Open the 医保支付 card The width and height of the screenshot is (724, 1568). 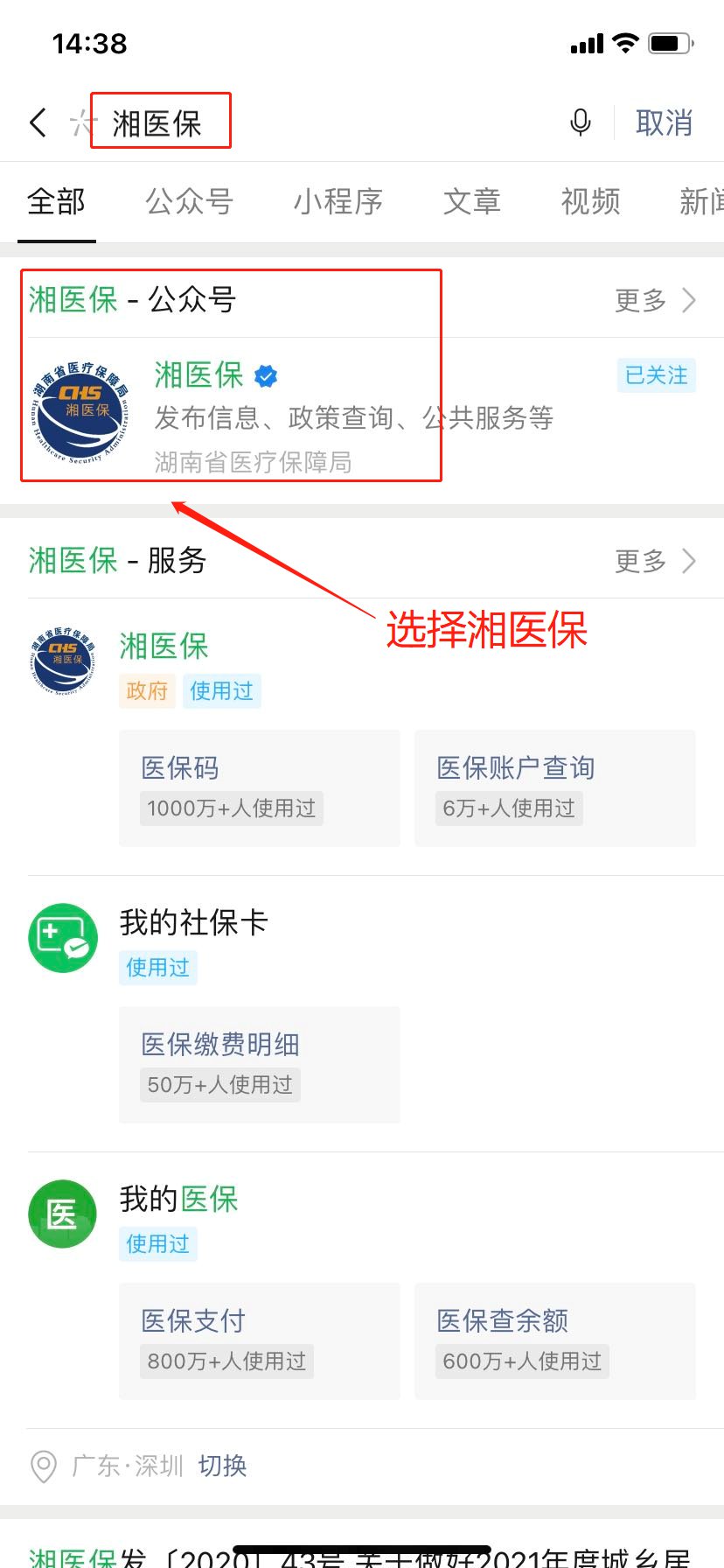[x=259, y=1340]
